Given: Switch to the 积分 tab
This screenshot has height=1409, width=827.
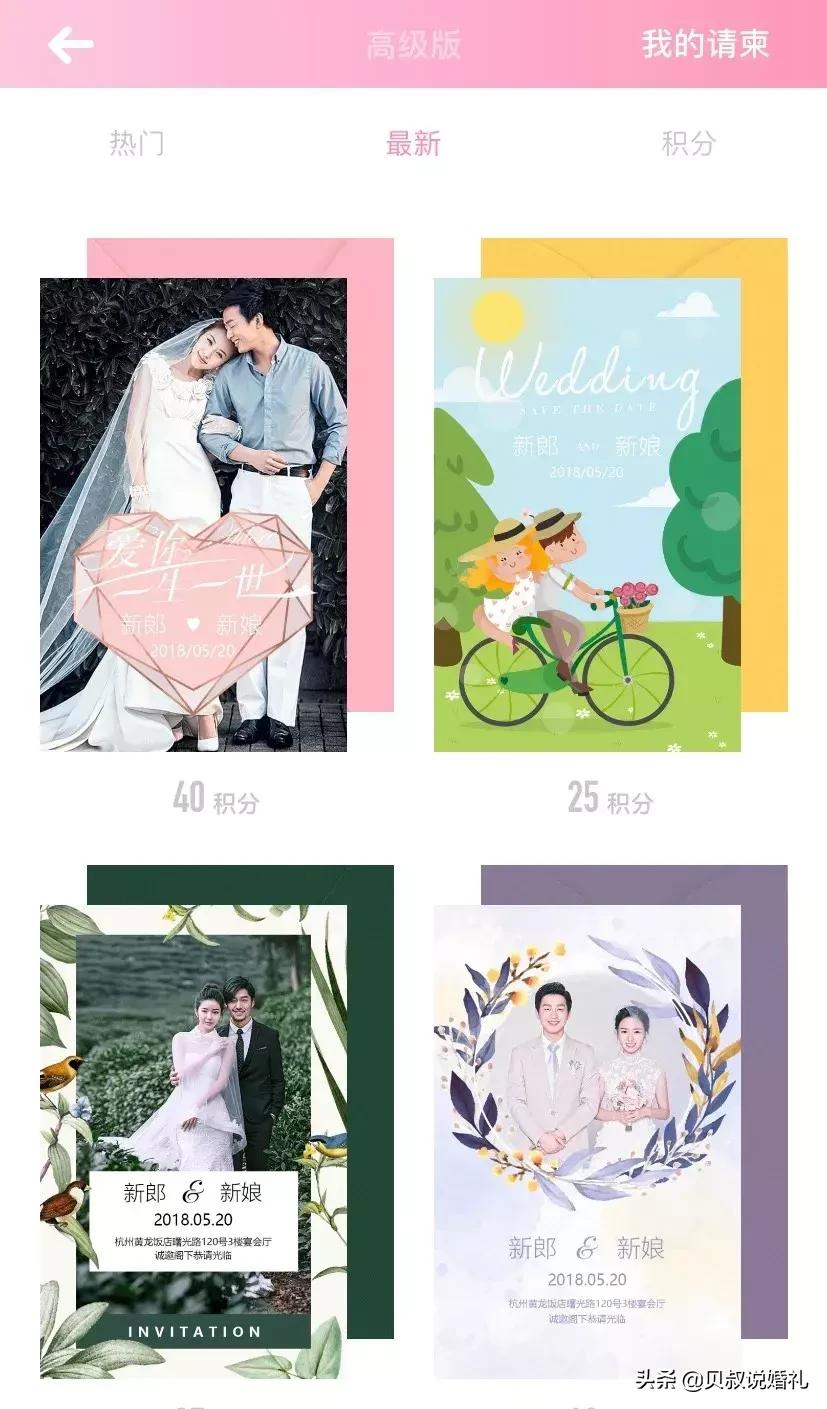Looking at the screenshot, I should [689, 143].
